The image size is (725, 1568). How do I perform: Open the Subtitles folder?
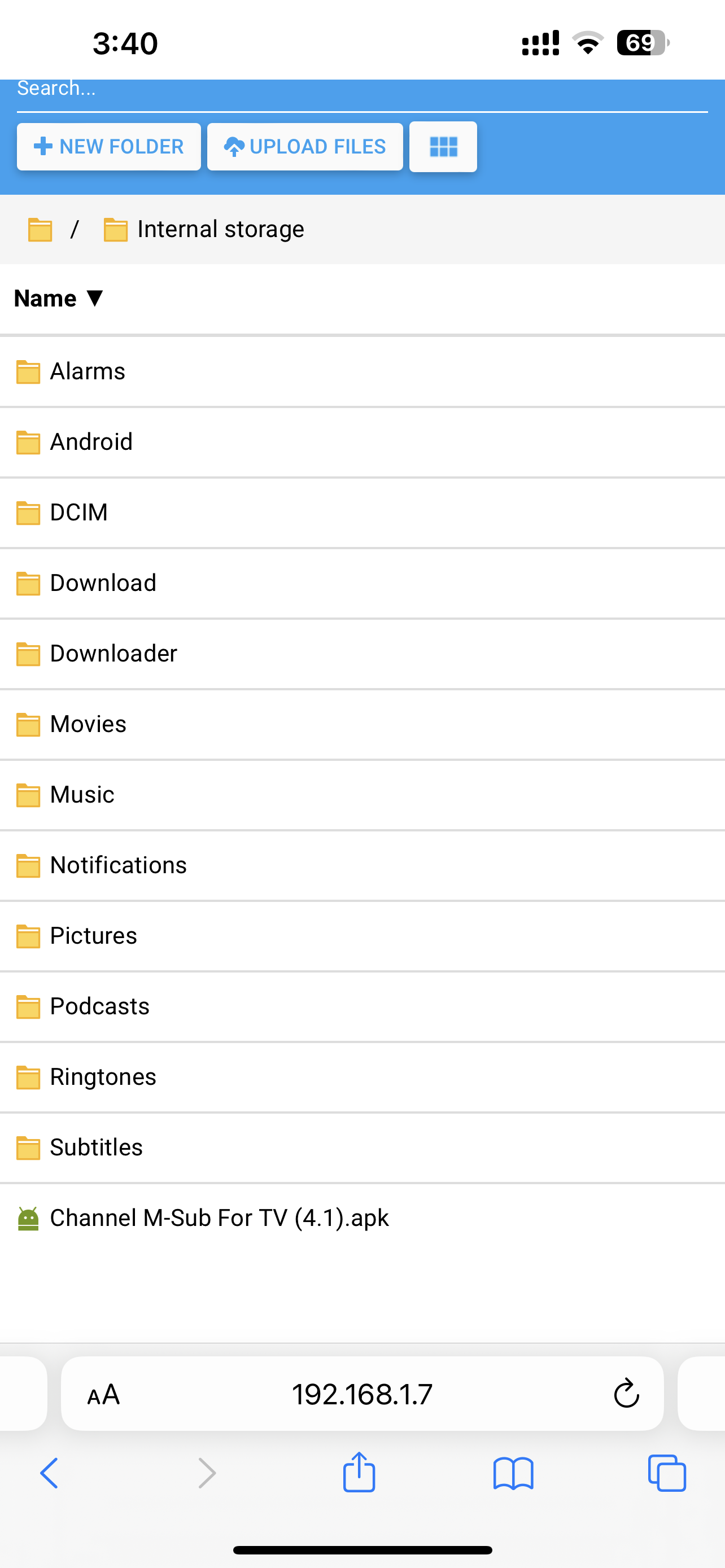click(x=96, y=1148)
